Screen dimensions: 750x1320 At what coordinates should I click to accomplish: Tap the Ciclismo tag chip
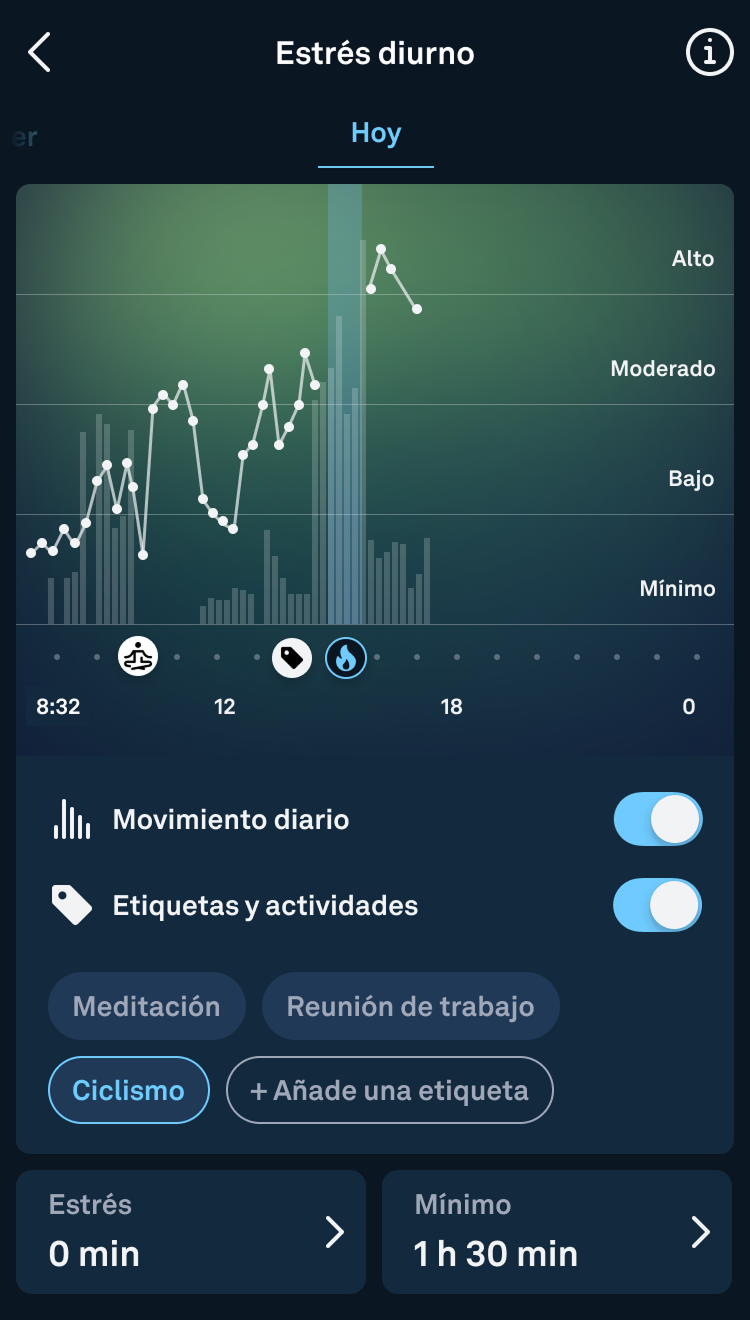click(x=129, y=1090)
